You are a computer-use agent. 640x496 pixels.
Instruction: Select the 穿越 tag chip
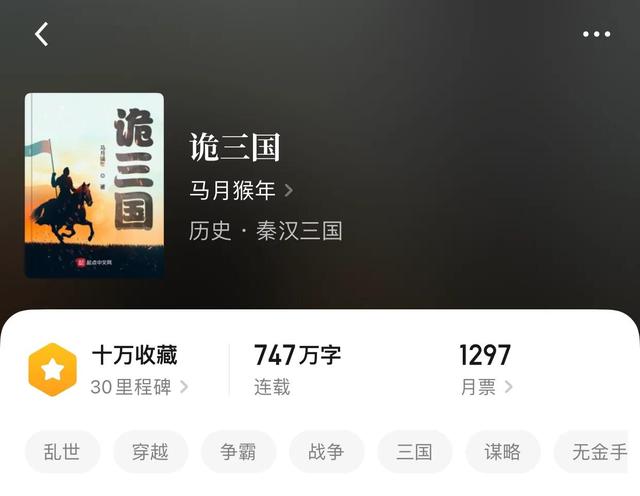click(x=150, y=452)
